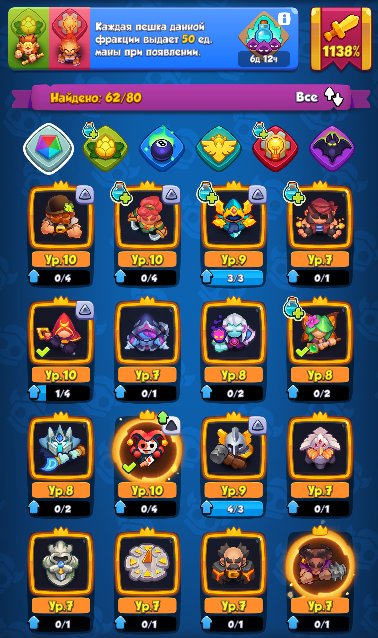The width and height of the screenshot is (378, 638).
Task: Tap the 1138% sword damage banner
Action: click(x=341, y=39)
